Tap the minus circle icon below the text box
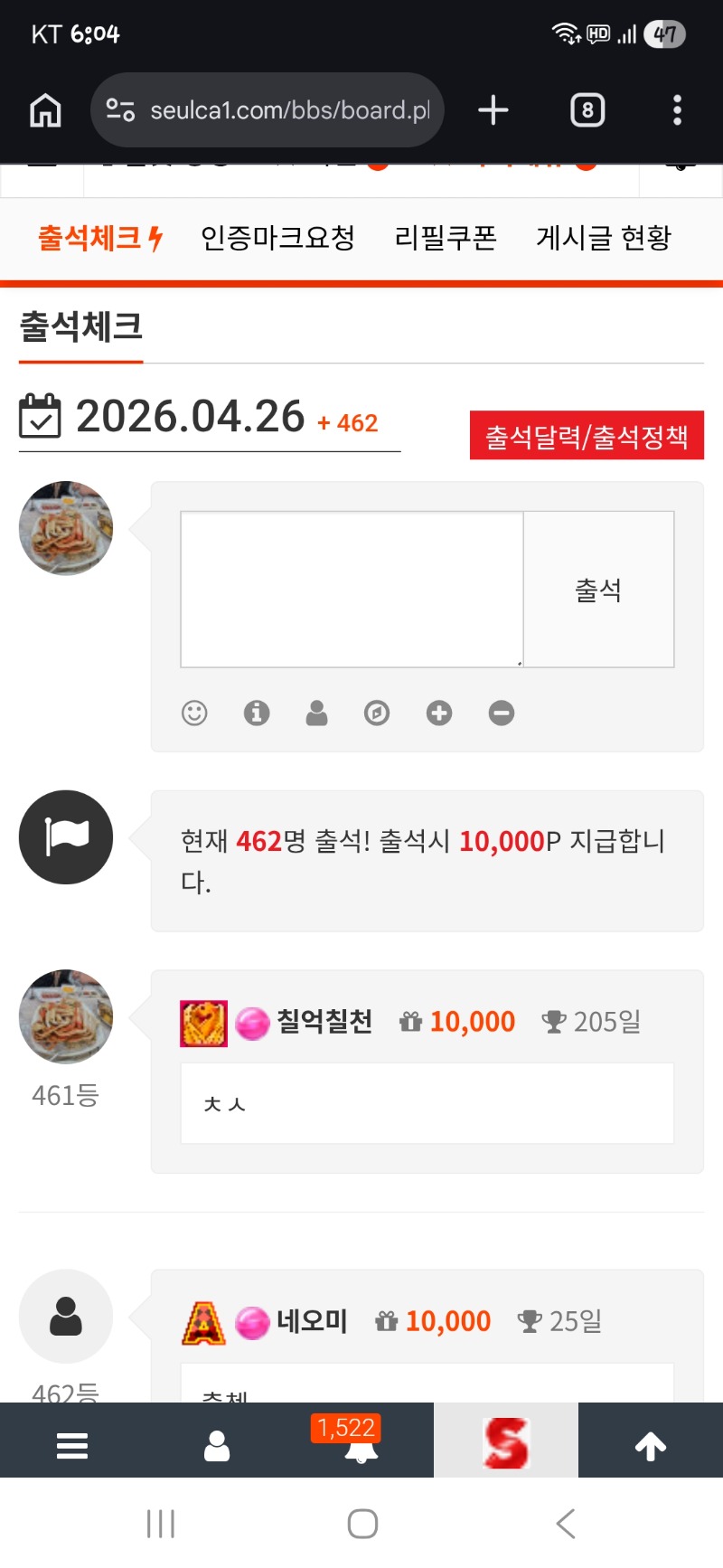 click(502, 713)
